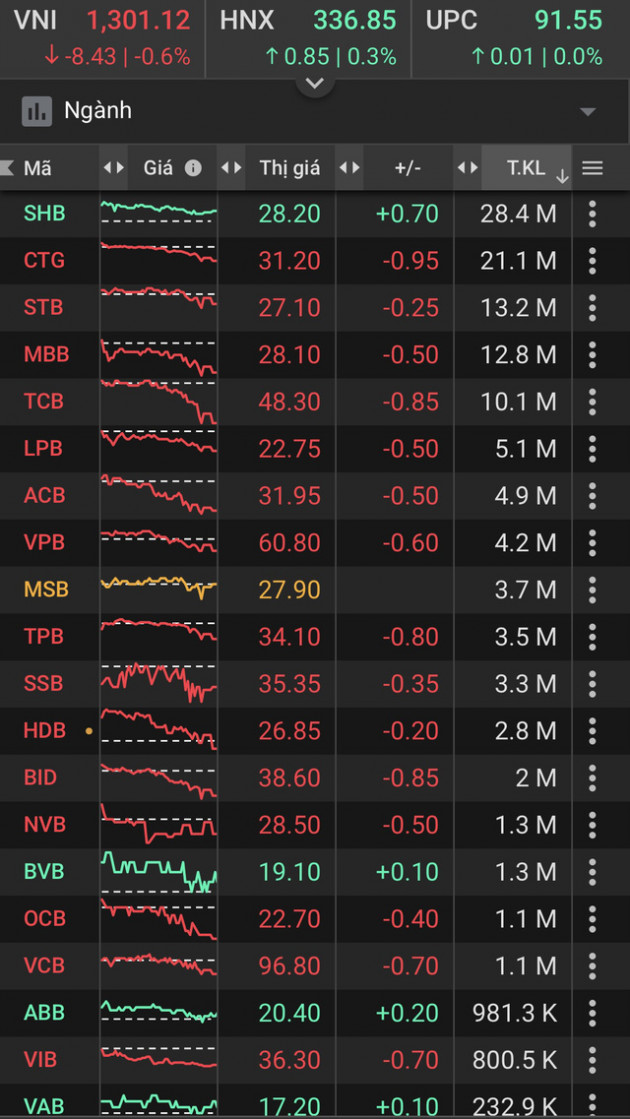Open more options for VIB
The height and width of the screenshot is (1119, 630).
(593, 1060)
